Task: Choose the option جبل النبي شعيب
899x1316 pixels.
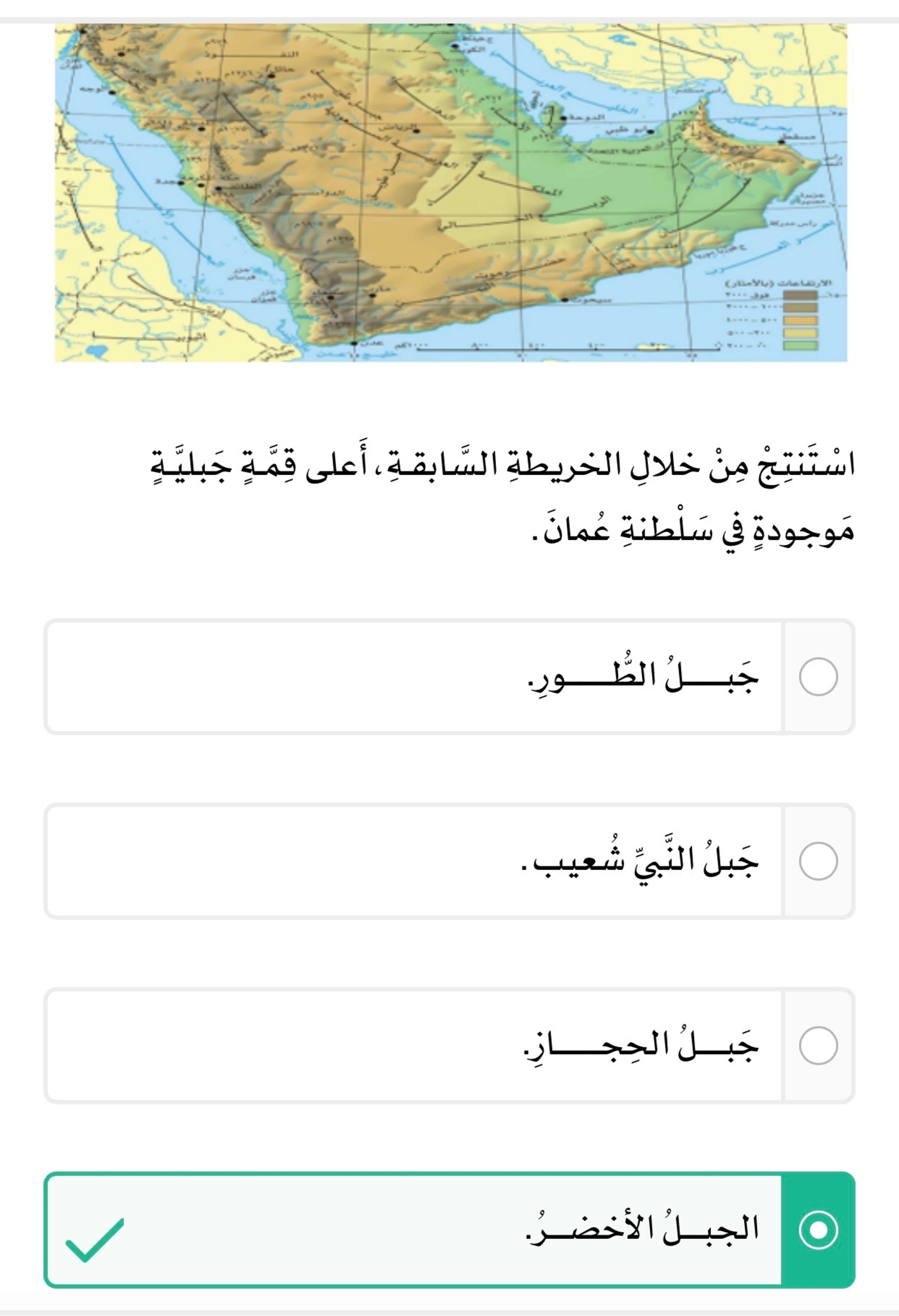Action: [449, 861]
